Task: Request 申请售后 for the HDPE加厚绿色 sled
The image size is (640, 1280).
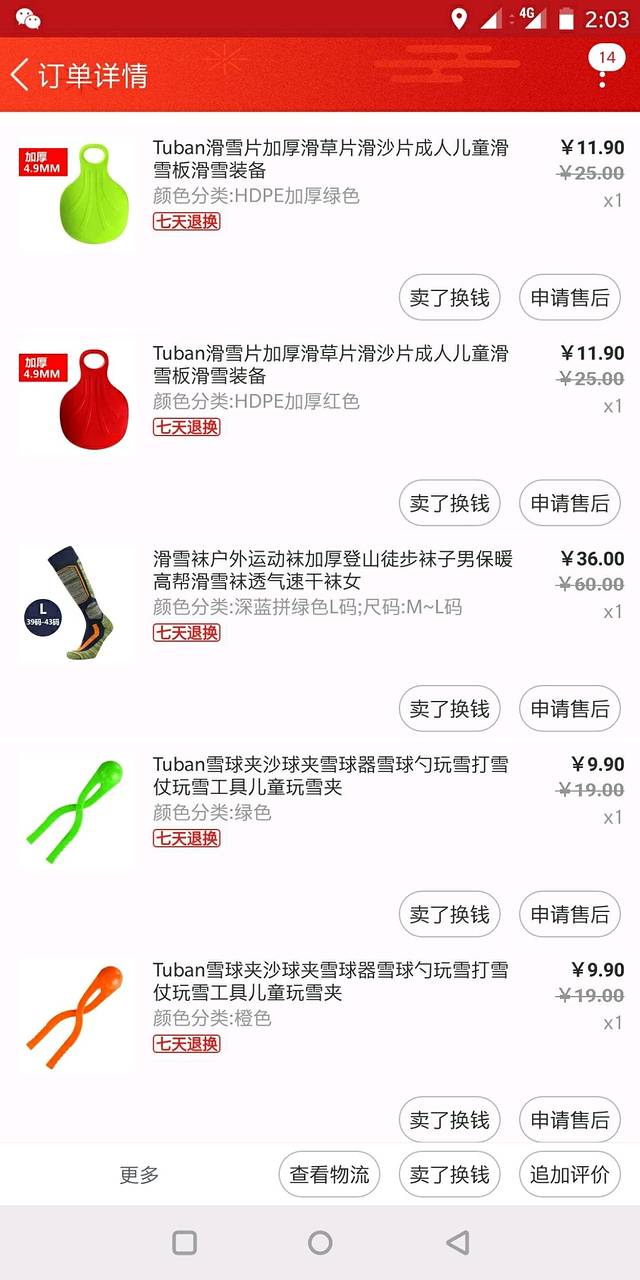Action: click(x=569, y=297)
